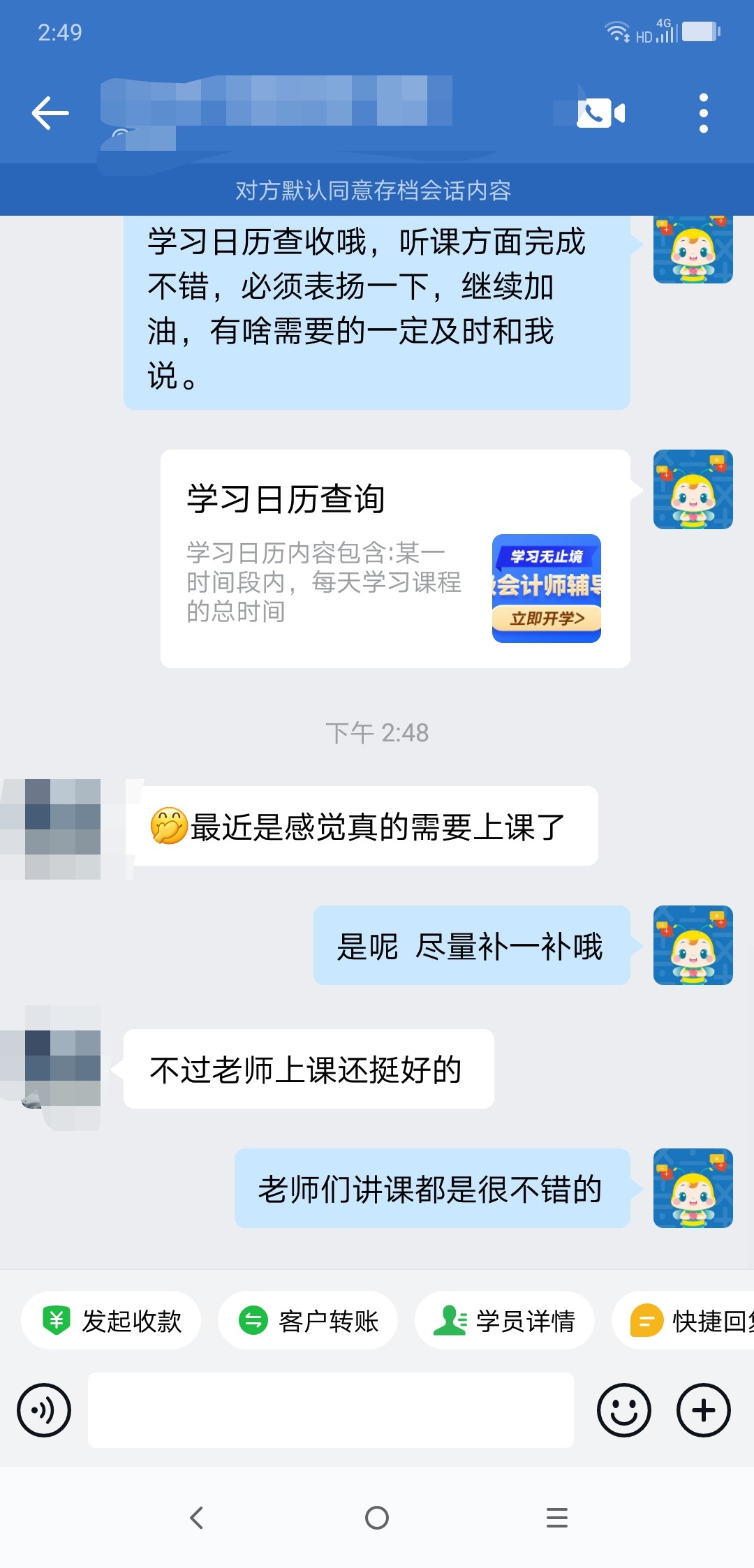Open the attachment menu with plus icon
This screenshot has height=1568, width=754.
click(x=703, y=1410)
